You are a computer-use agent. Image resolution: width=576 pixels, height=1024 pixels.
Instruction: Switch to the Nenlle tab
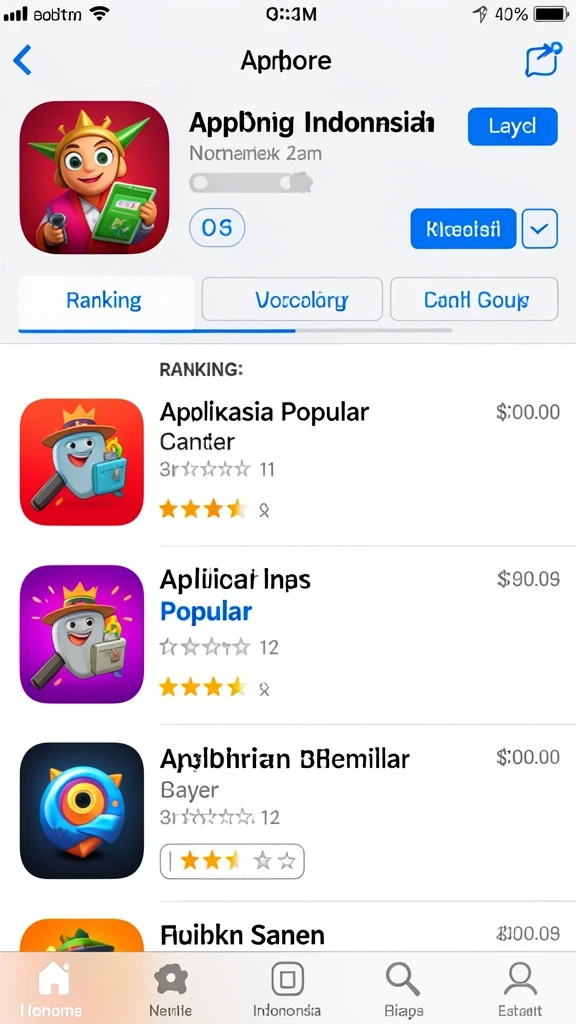tap(170, 989)
